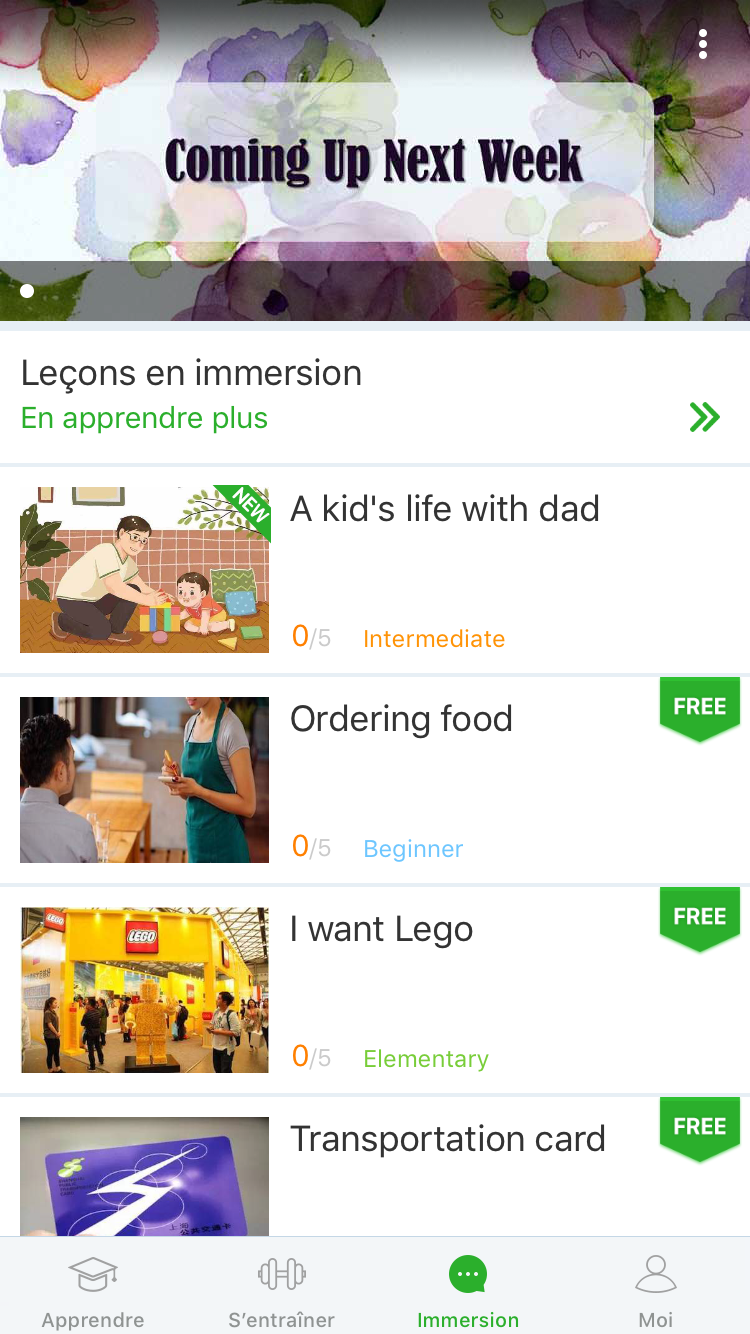Go to the S'entraîner tab
750x1334 pixels.
click(x=281, y=1290)
